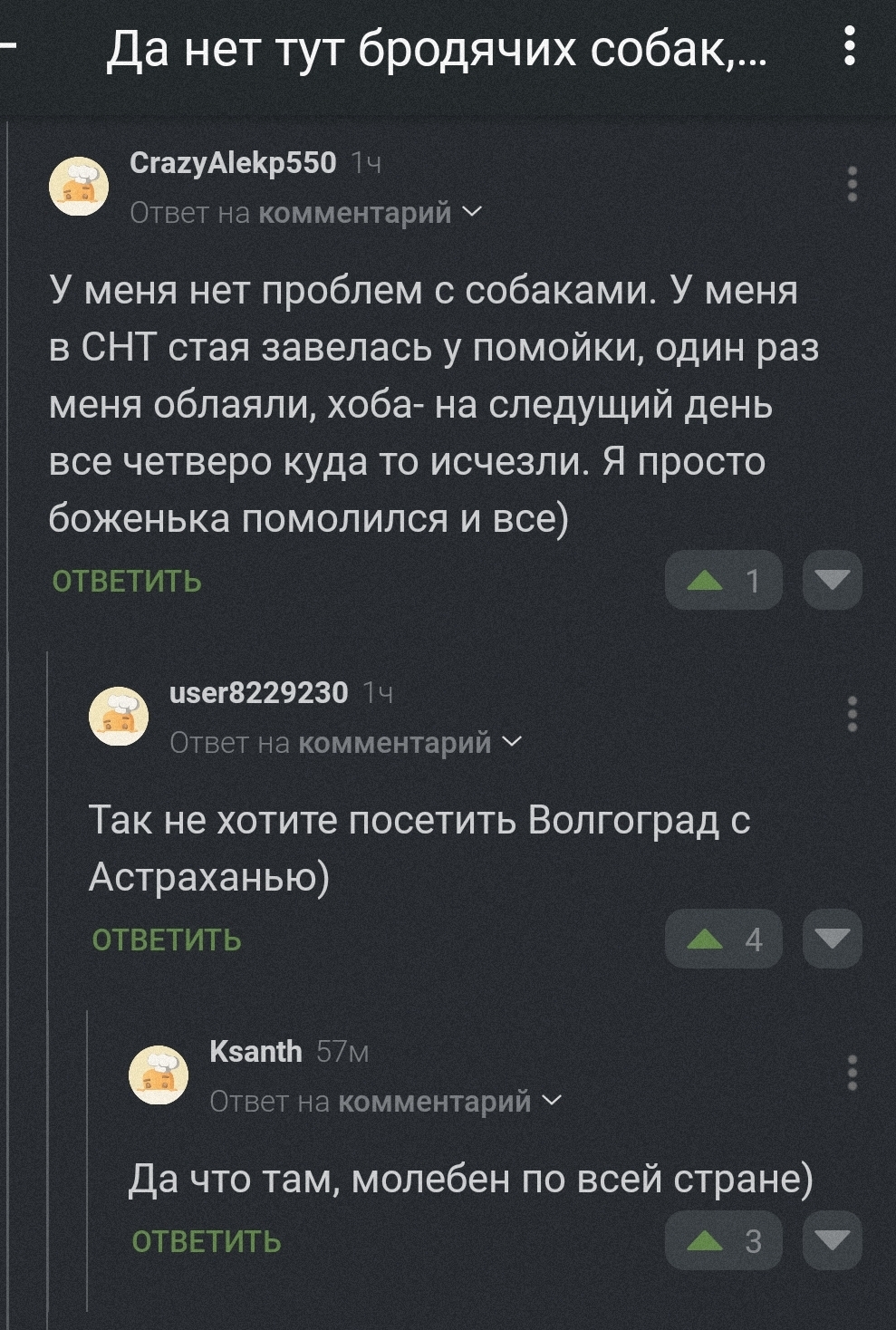Open options menu for Ksanth's comment
896x1330 pixels.
click(x=852, y=1074)
